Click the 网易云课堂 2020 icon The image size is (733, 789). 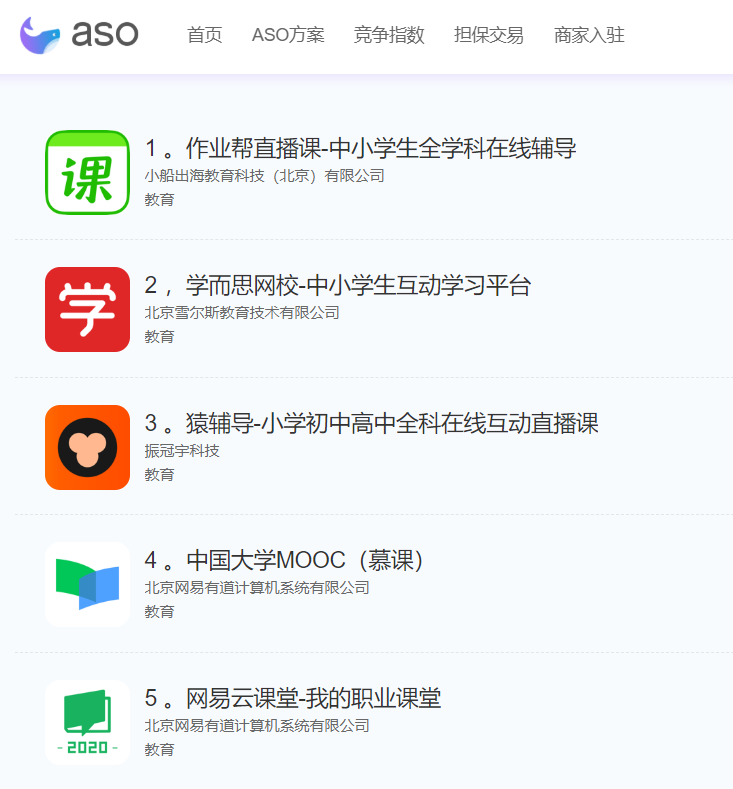[86, 722]
